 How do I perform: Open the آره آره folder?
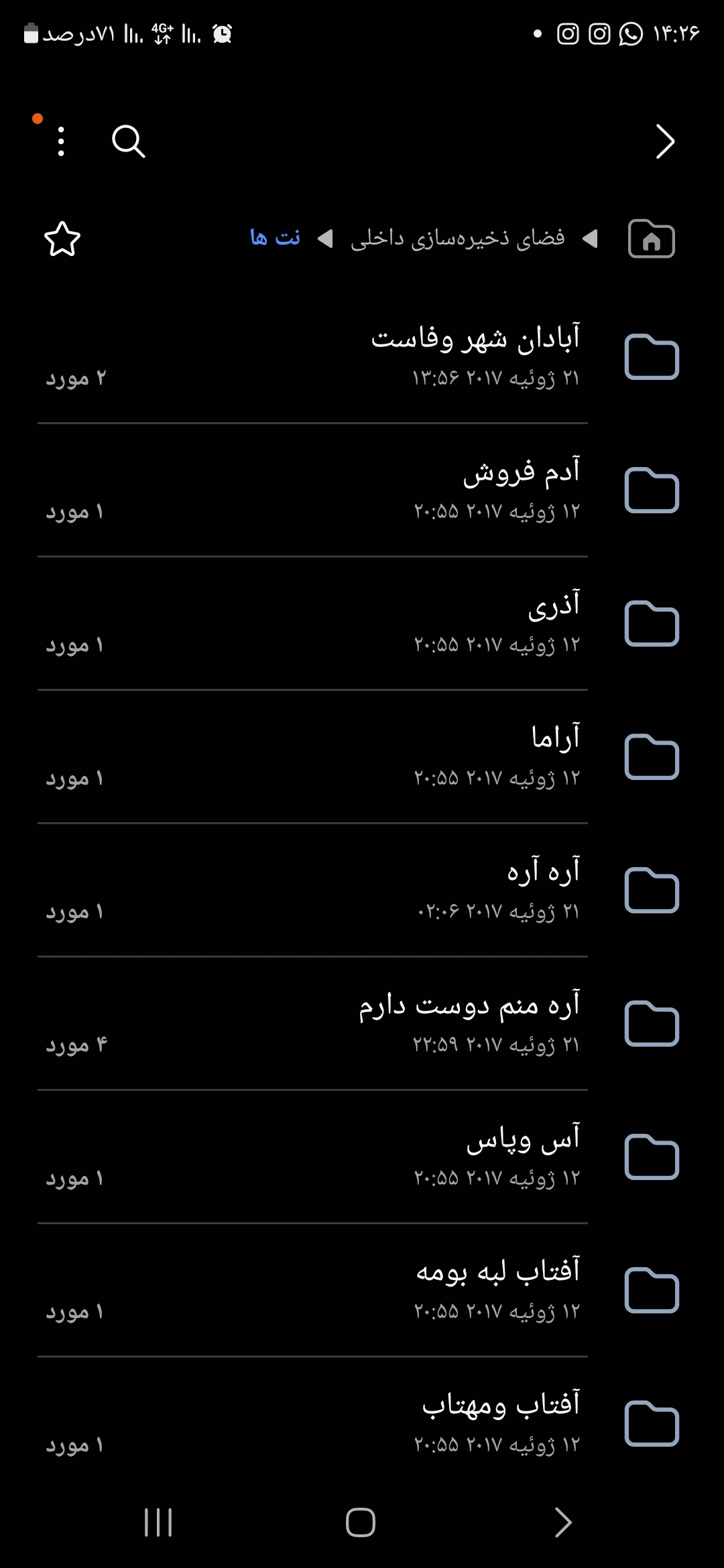click(x=362, y=890)
